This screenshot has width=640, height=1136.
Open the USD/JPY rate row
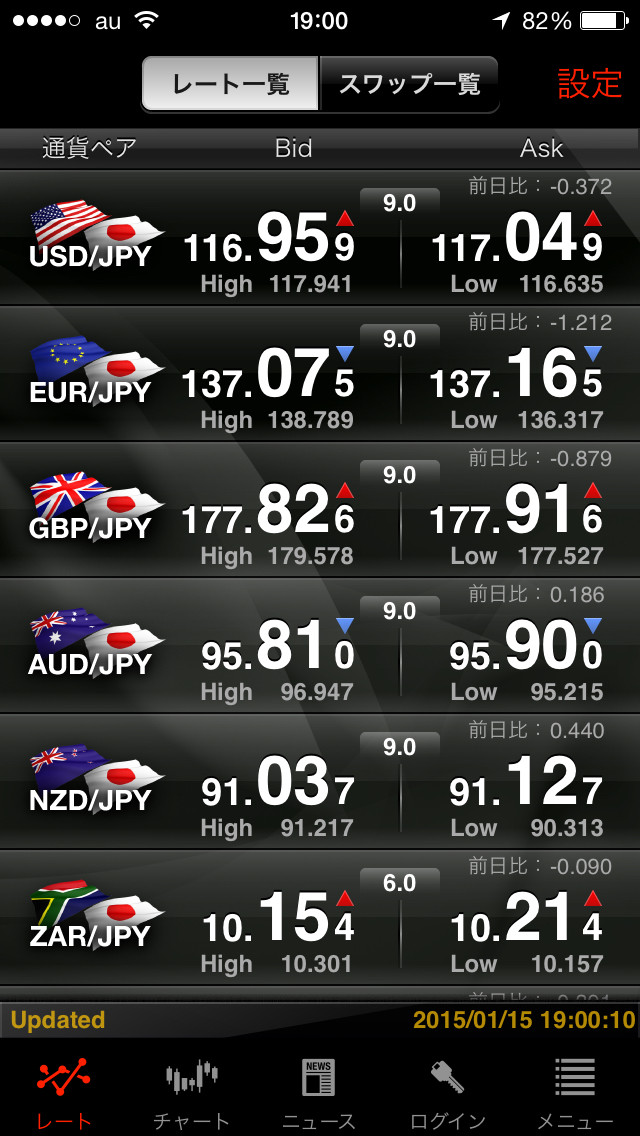click(x=320, y=238)
